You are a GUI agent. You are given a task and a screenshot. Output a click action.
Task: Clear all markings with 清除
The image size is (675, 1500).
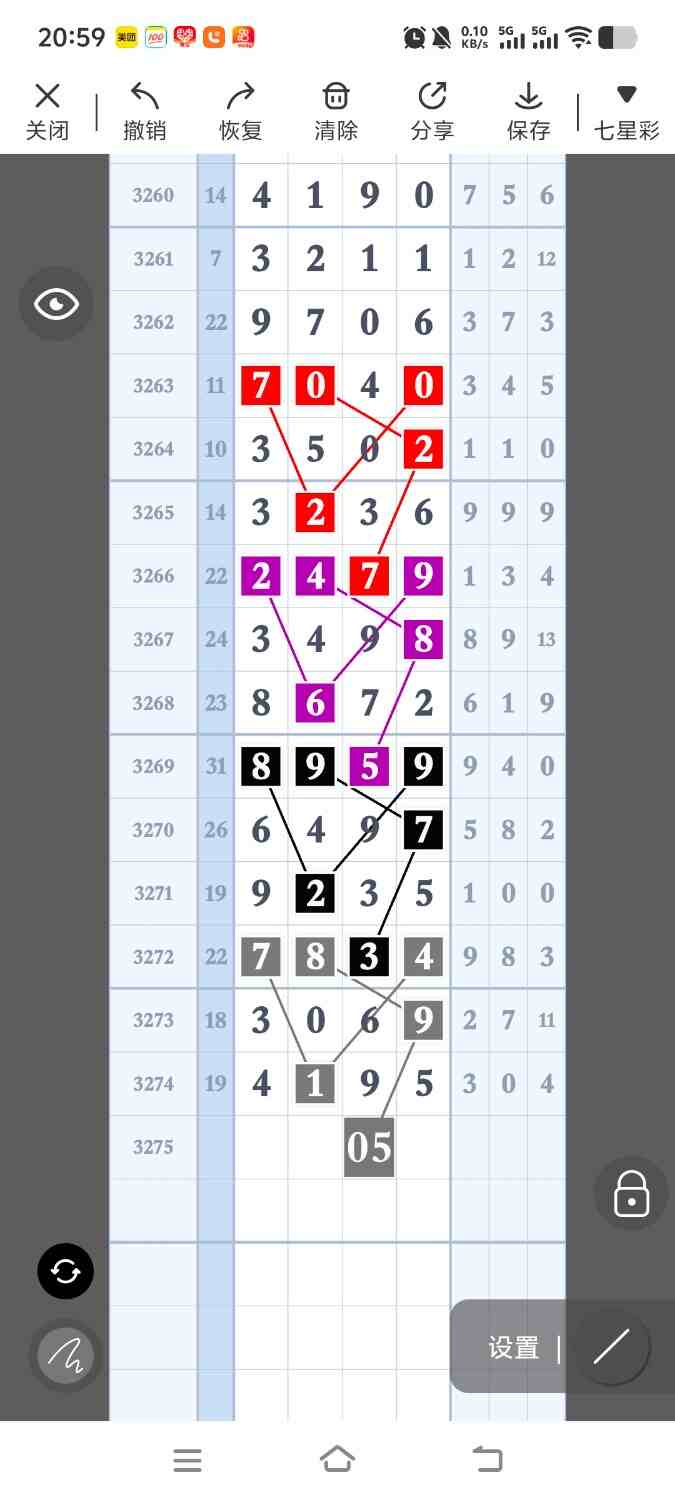click(336, 111)
